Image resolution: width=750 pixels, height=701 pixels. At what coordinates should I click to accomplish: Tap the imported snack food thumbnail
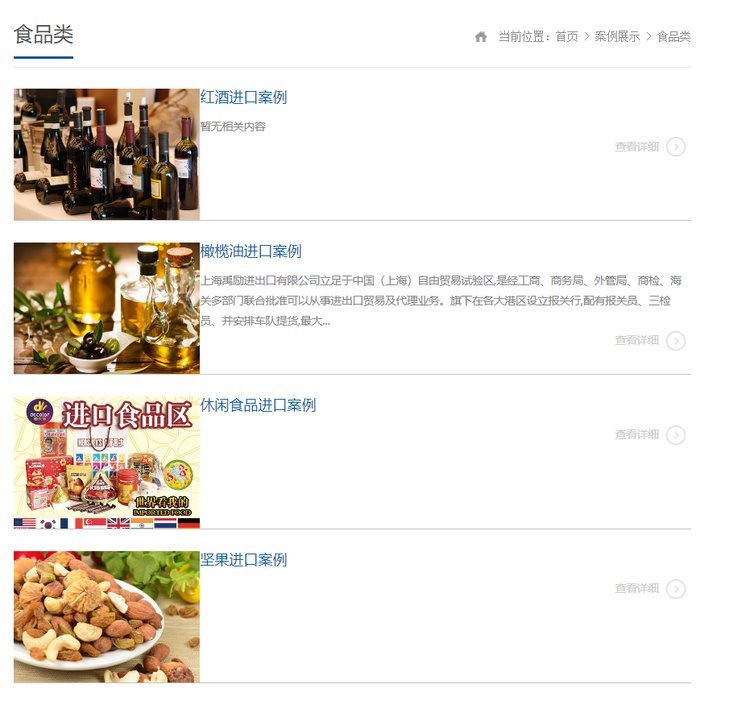(x=107, y=462)
